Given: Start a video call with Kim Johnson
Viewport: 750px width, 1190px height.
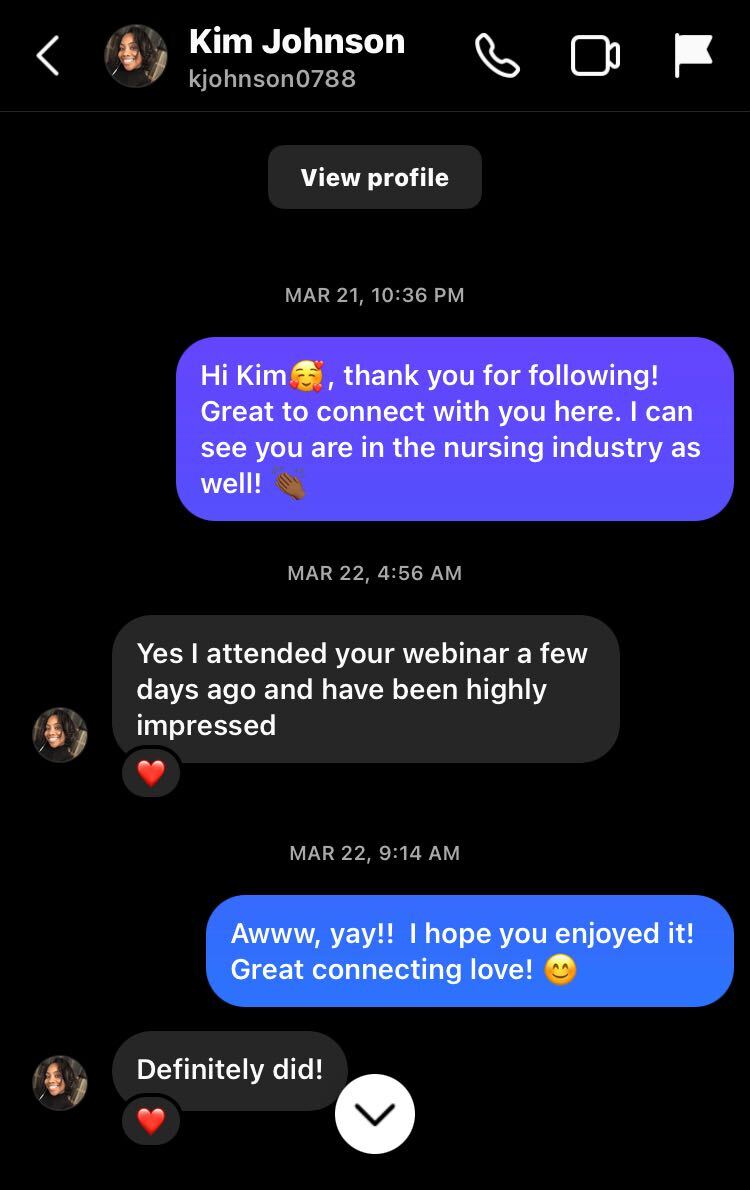Looking at the screenshot, I should click(595, 56).
